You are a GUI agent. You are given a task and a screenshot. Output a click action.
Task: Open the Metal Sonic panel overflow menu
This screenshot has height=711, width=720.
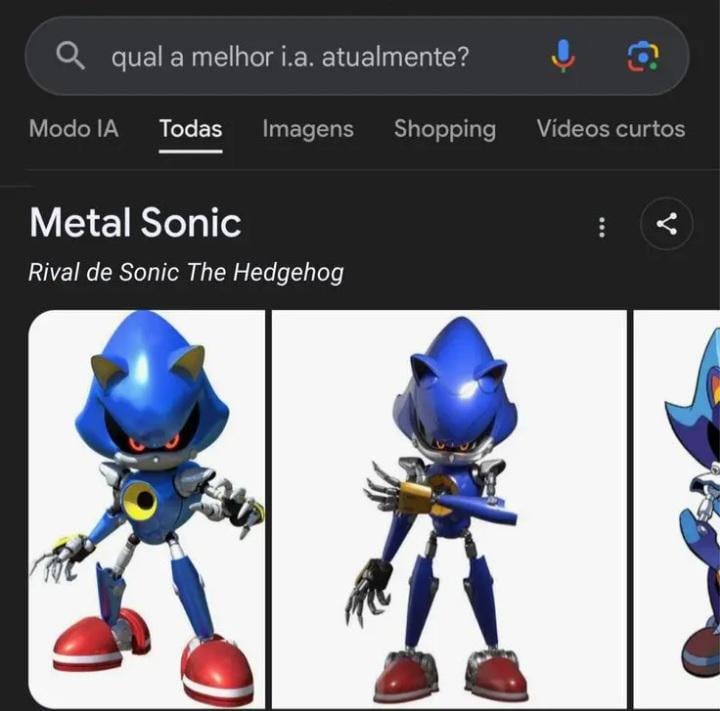(x=601, y=227)
